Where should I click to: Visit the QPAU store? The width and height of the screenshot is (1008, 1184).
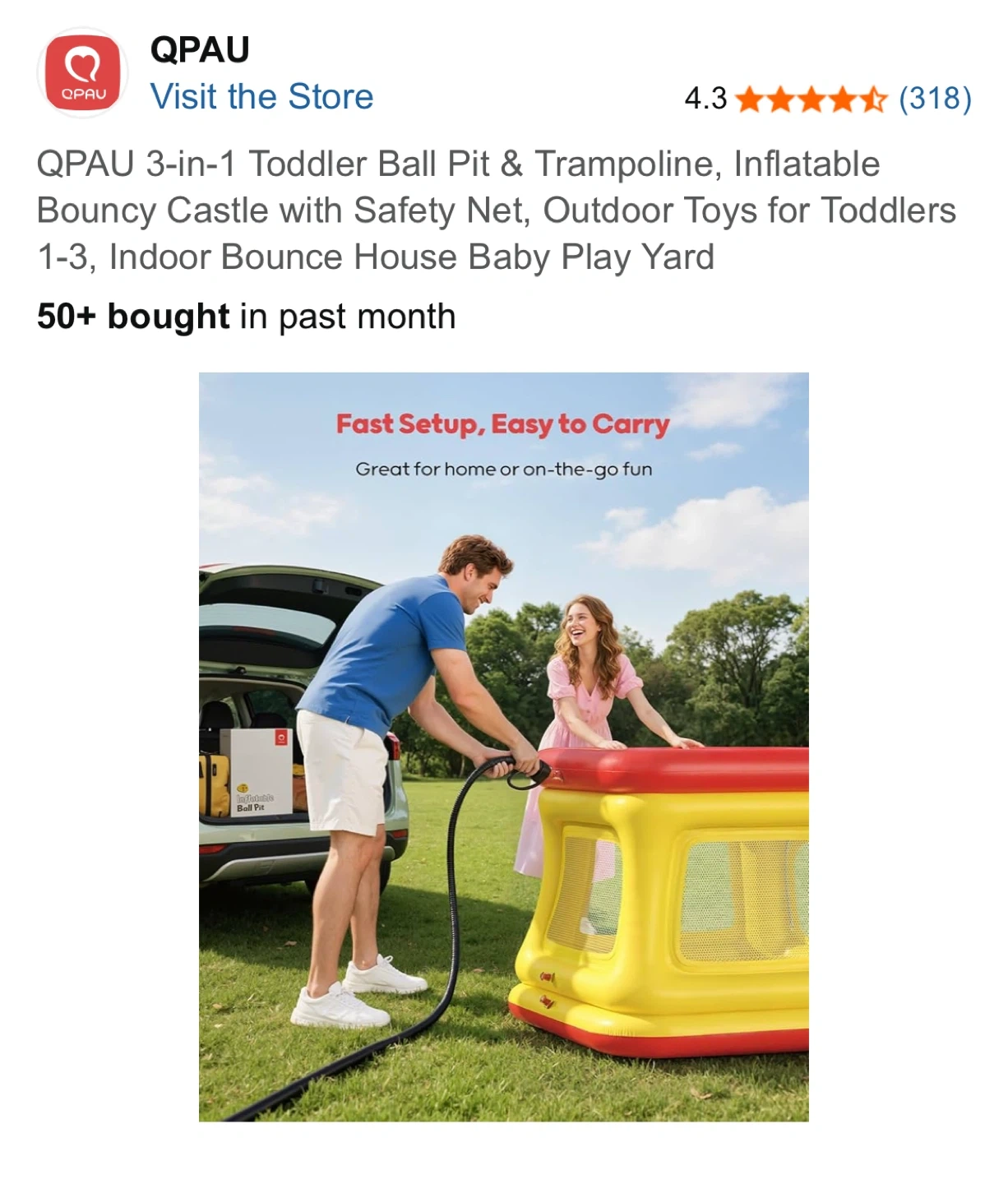(261, 97)
